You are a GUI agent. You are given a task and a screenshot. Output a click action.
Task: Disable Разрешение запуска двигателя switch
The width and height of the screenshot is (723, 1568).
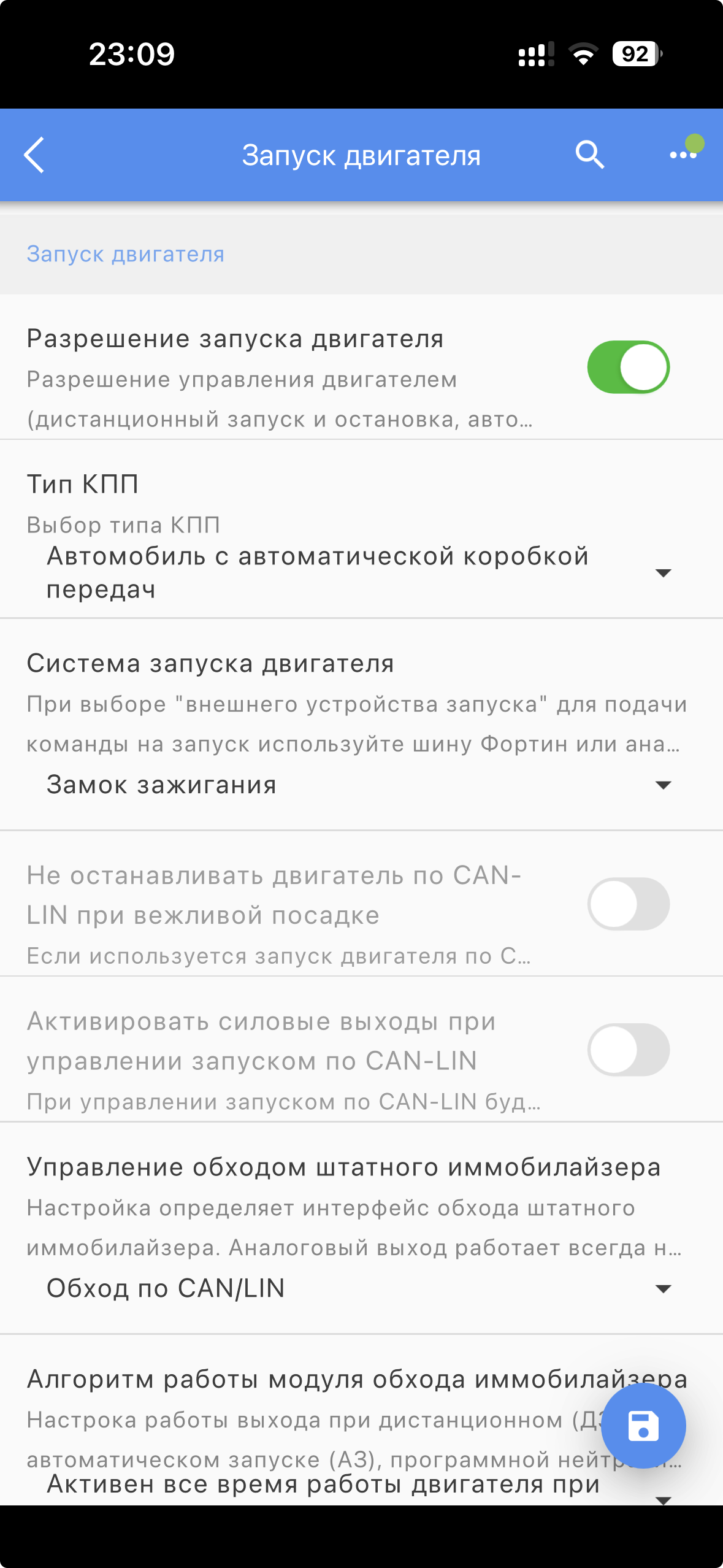[x=628, y=367]
